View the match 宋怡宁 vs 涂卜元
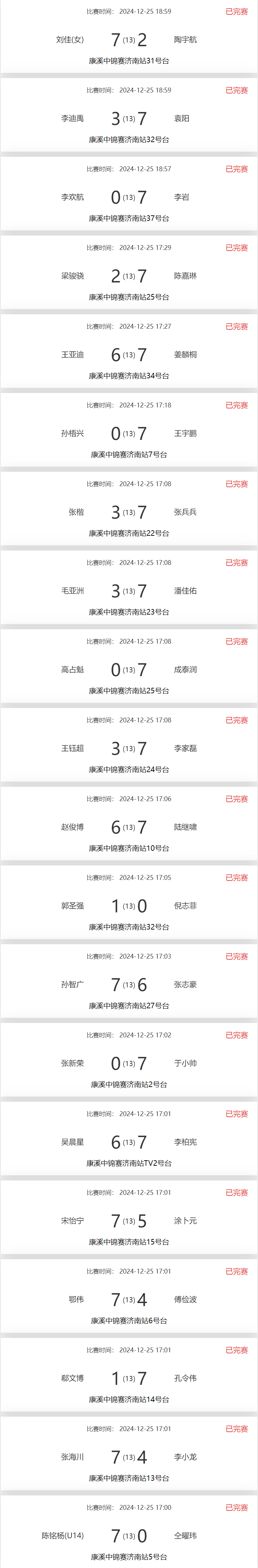The width and height of the screenshot is (258, 1568). [x=129, y=1221]
